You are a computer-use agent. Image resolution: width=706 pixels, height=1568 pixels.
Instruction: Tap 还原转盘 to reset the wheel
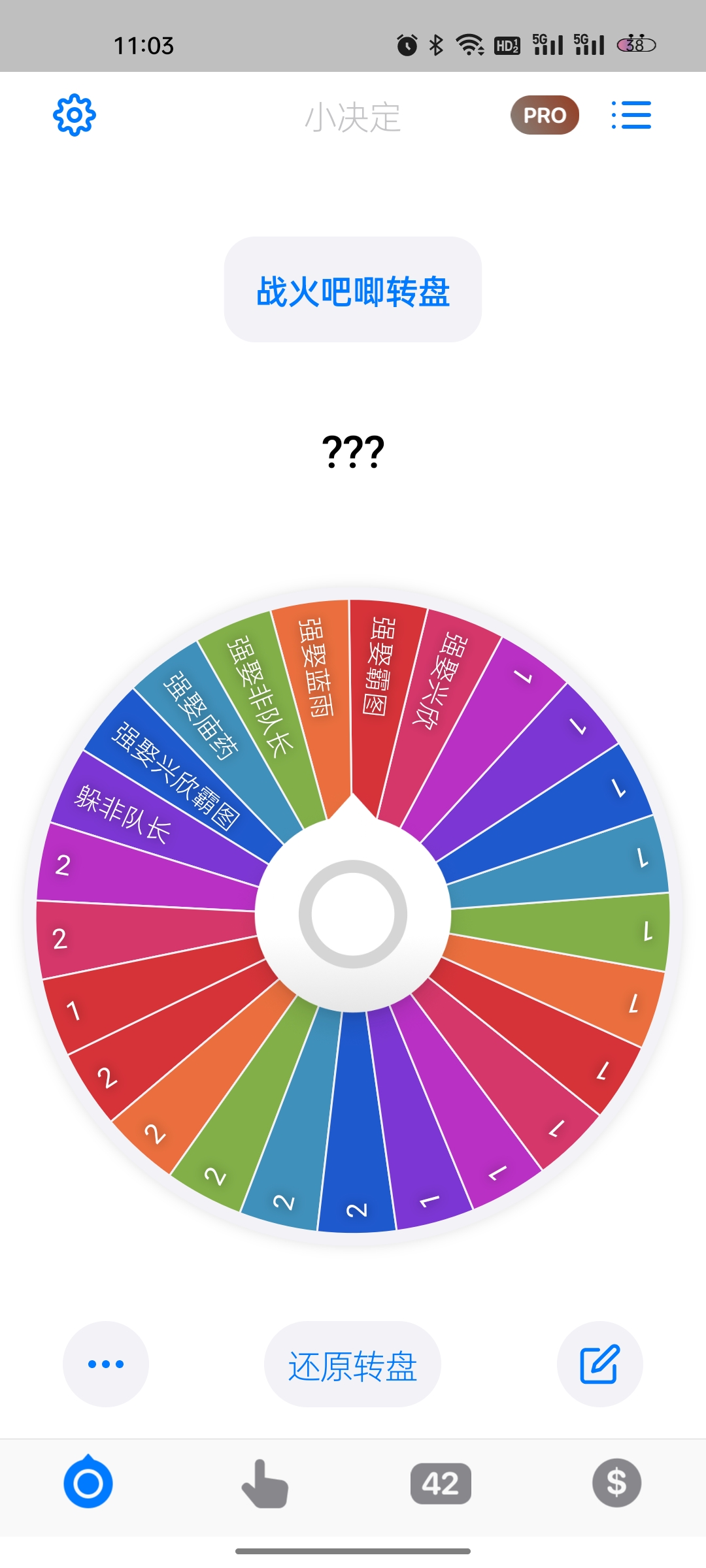[353, 1365]
